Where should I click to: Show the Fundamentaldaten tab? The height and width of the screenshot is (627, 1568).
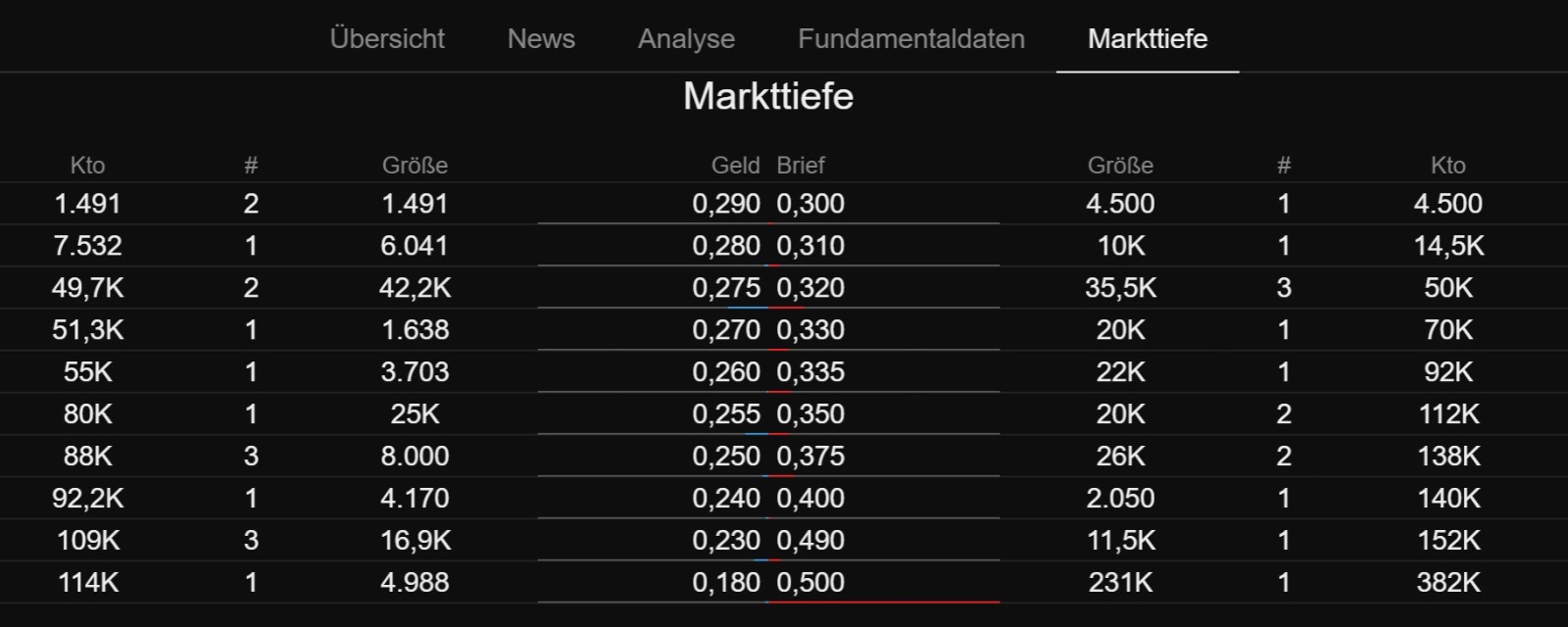click(x=910, y=39)
